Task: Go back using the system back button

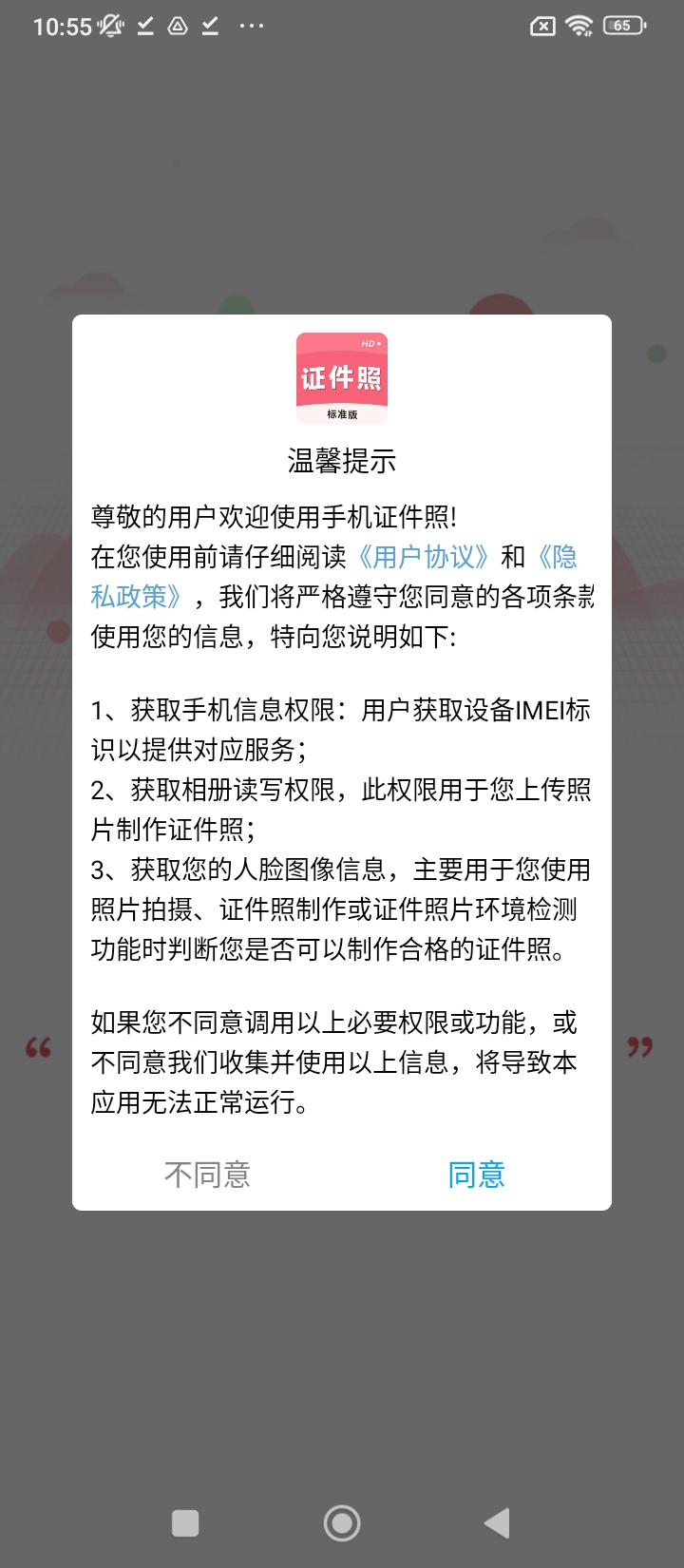Action: (497, 1523)
